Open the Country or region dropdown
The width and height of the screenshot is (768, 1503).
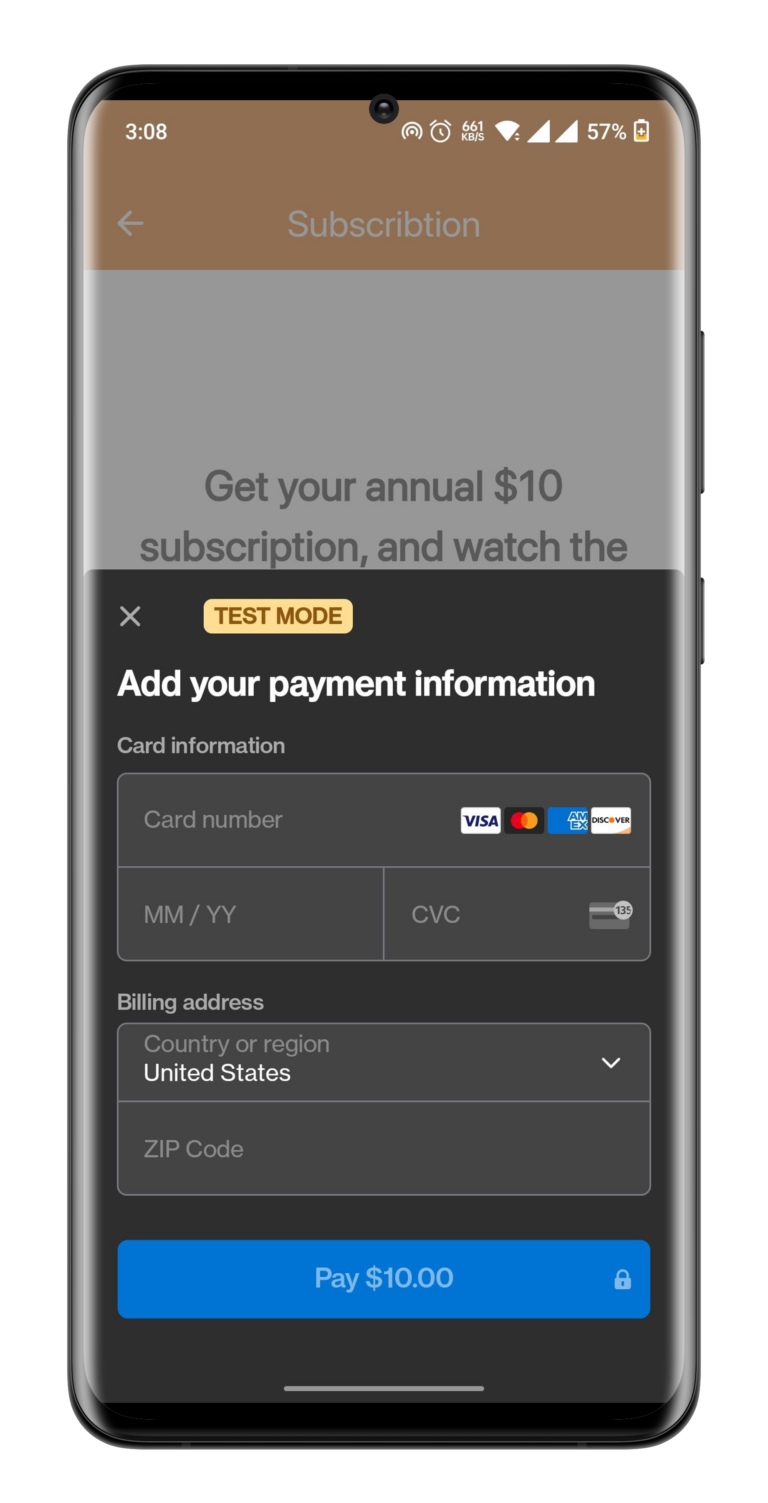pyautogui.click(x=383, y=1061)
